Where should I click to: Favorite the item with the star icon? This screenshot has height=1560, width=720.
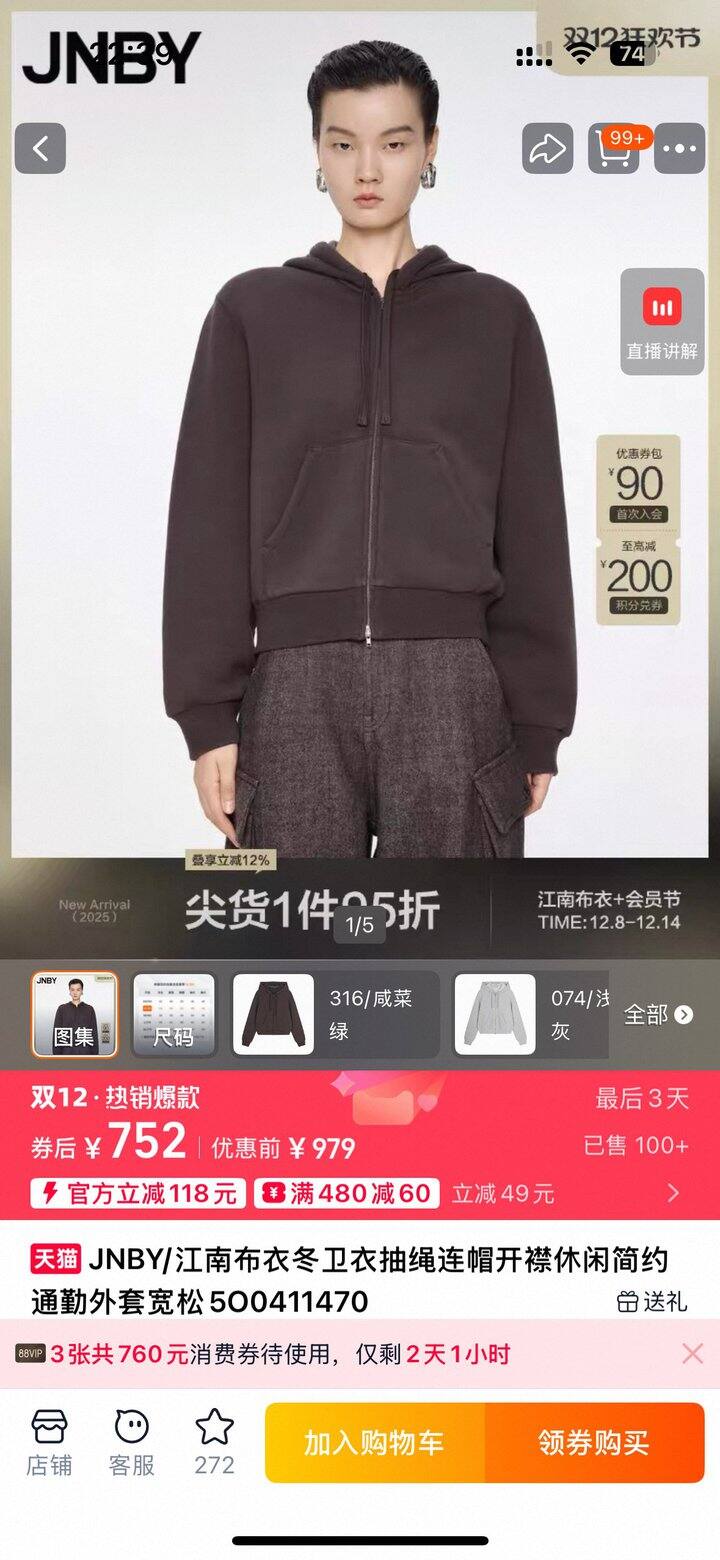coord(214,1442)
